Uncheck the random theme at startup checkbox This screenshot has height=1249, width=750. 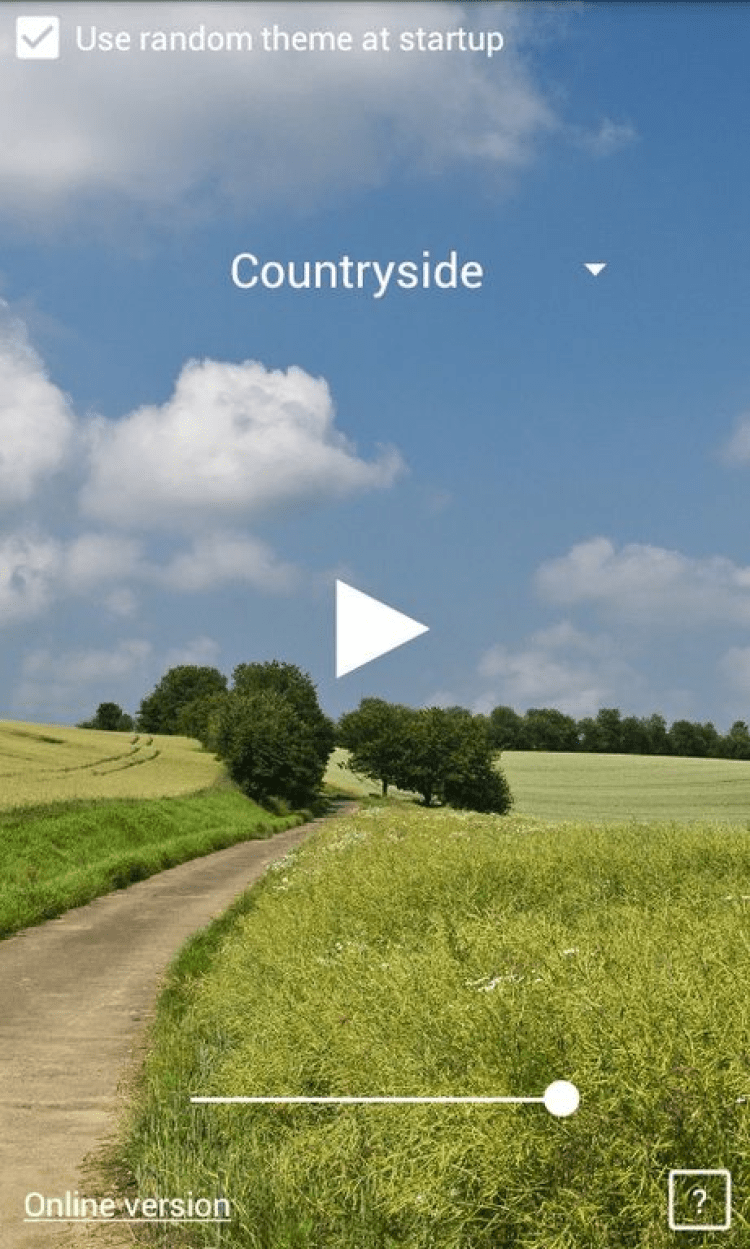38,38
